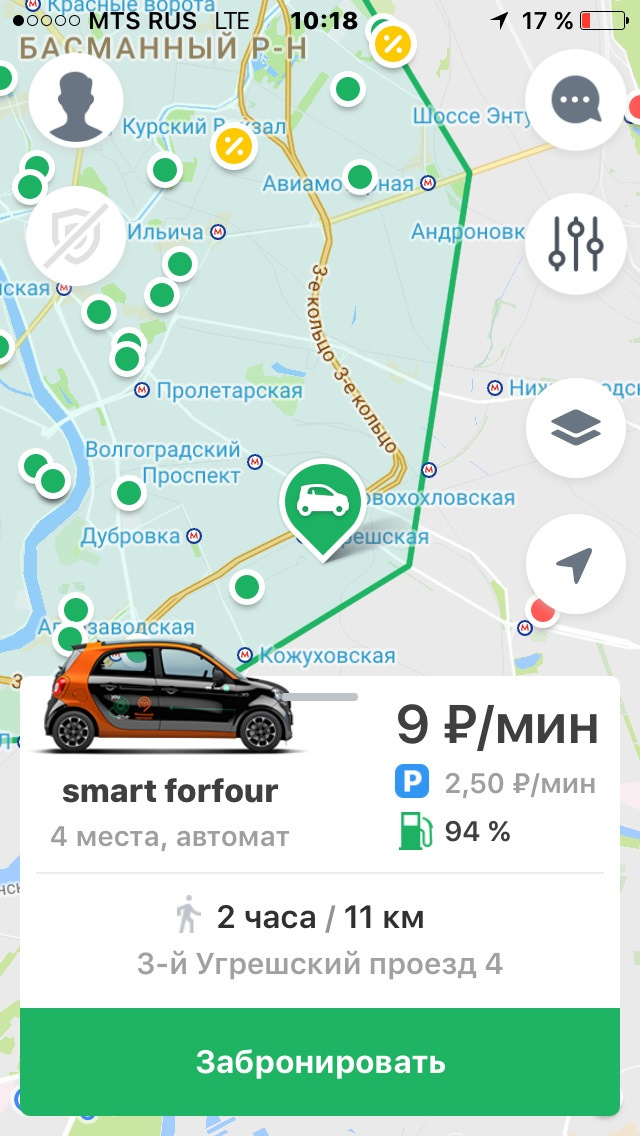This screenshot has height=1136, width=640.
Task: Open the map layers button
Action: (x=576, y=428)
